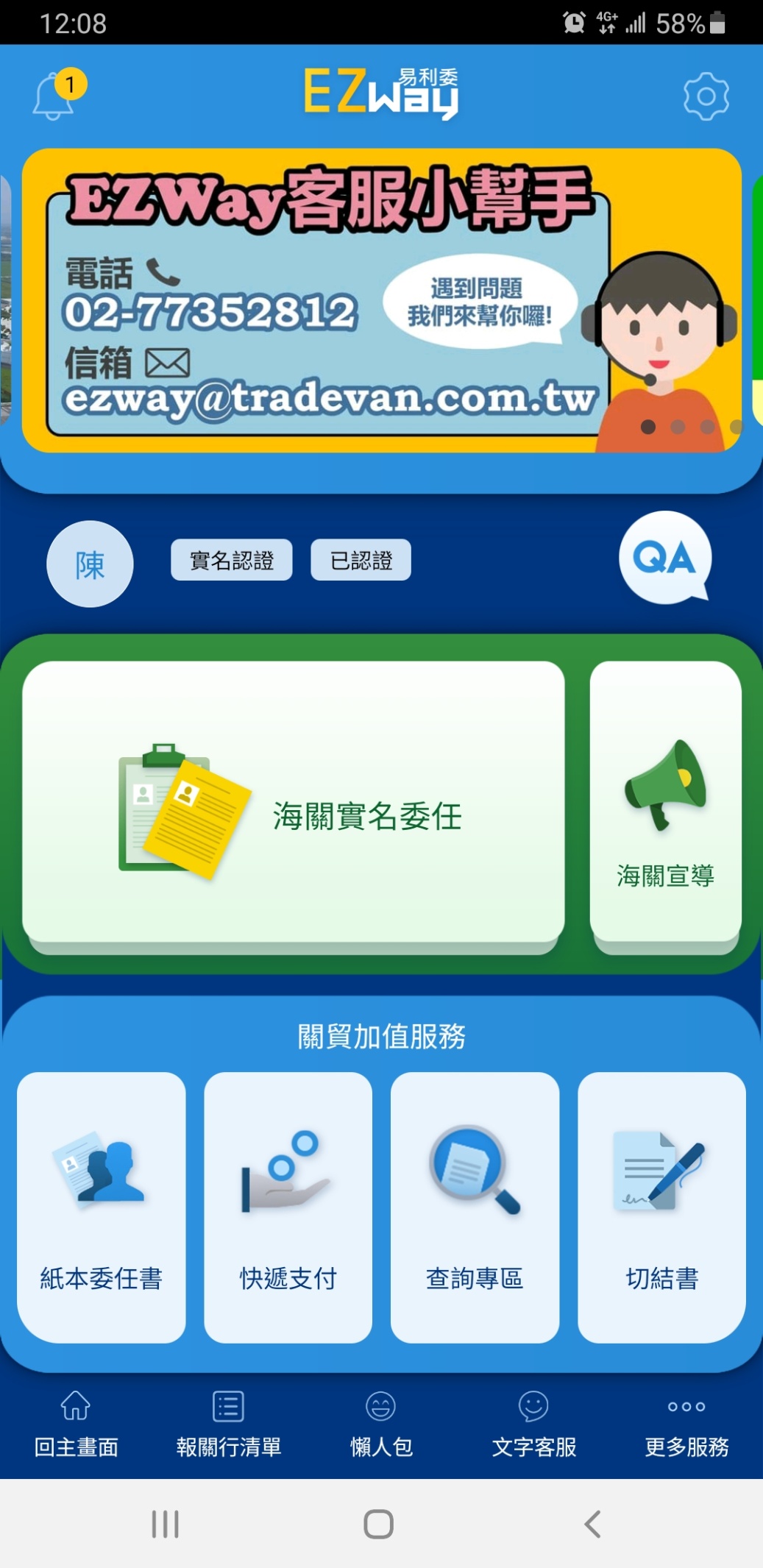Image resolution: width=763 pixels, height=1568 pixels.
Task: Open the EZWay customer service banner
Action: click(380, 300)
